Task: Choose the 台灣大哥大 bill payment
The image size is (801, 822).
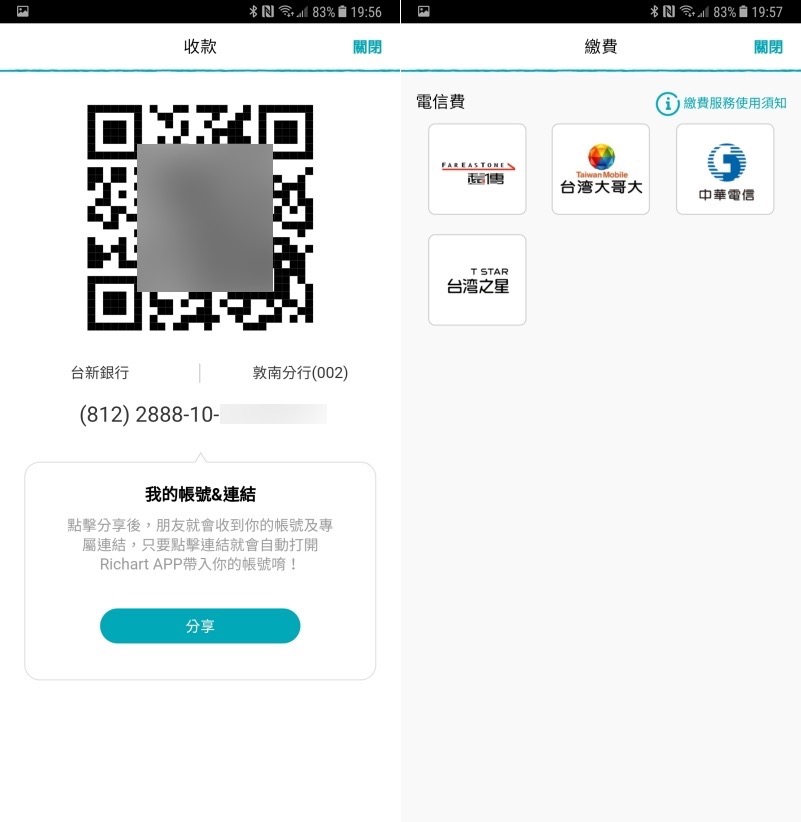Action: 601,169
